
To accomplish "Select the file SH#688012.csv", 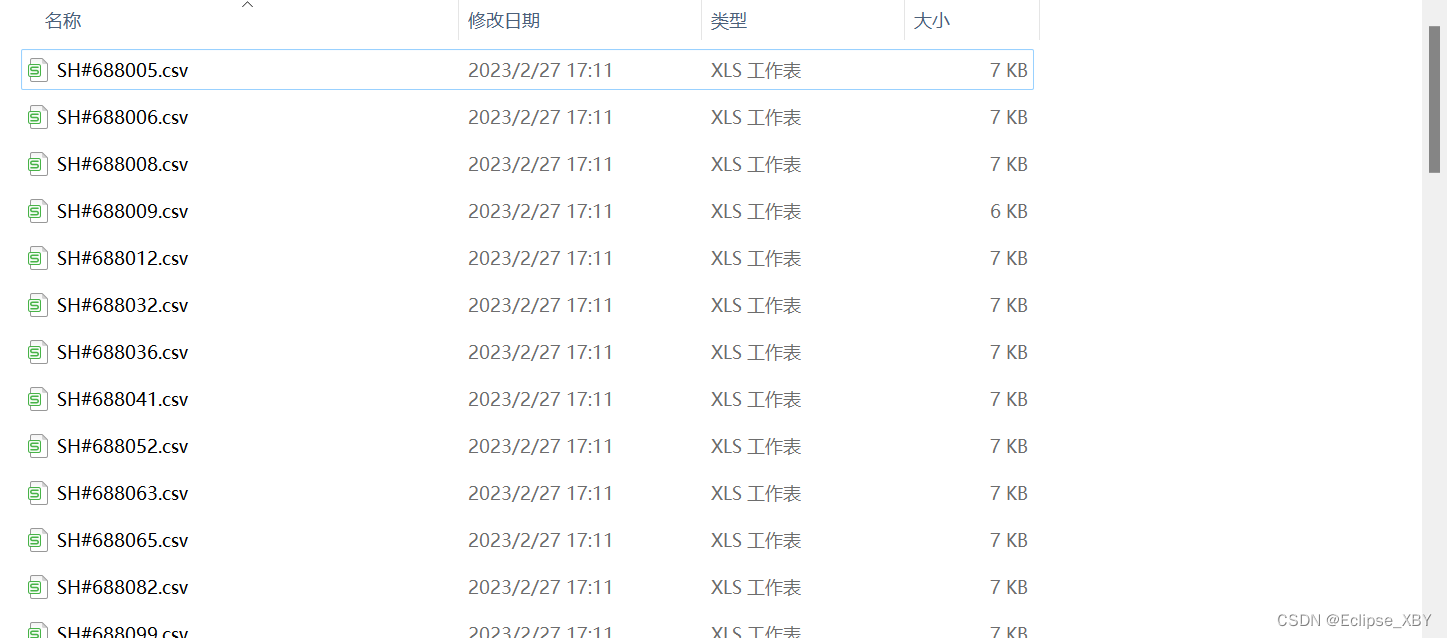I will point(122,259).
